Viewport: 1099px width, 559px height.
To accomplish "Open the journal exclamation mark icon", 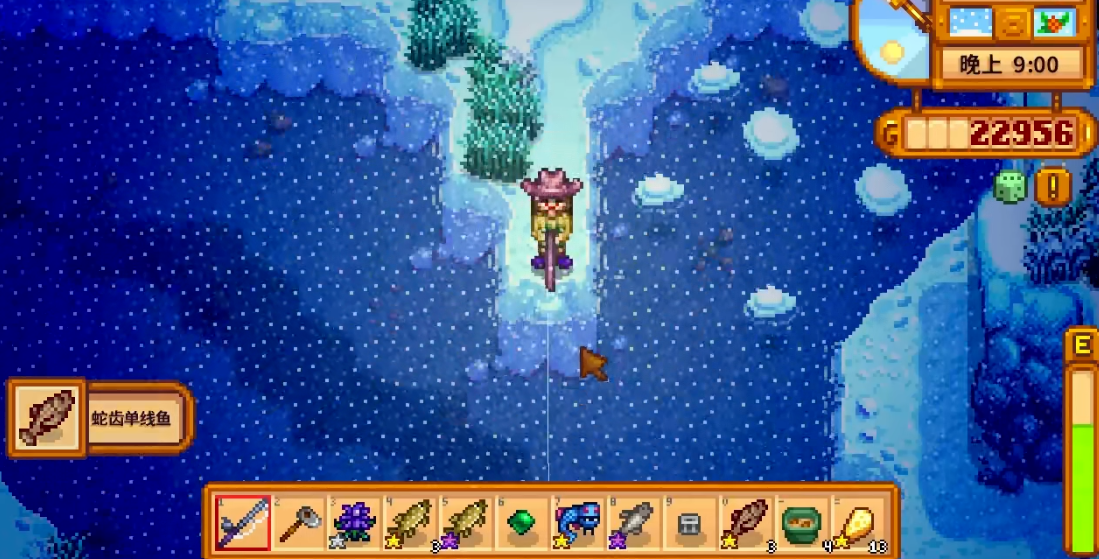I will pyautogui.click(x=1052, y=186).
